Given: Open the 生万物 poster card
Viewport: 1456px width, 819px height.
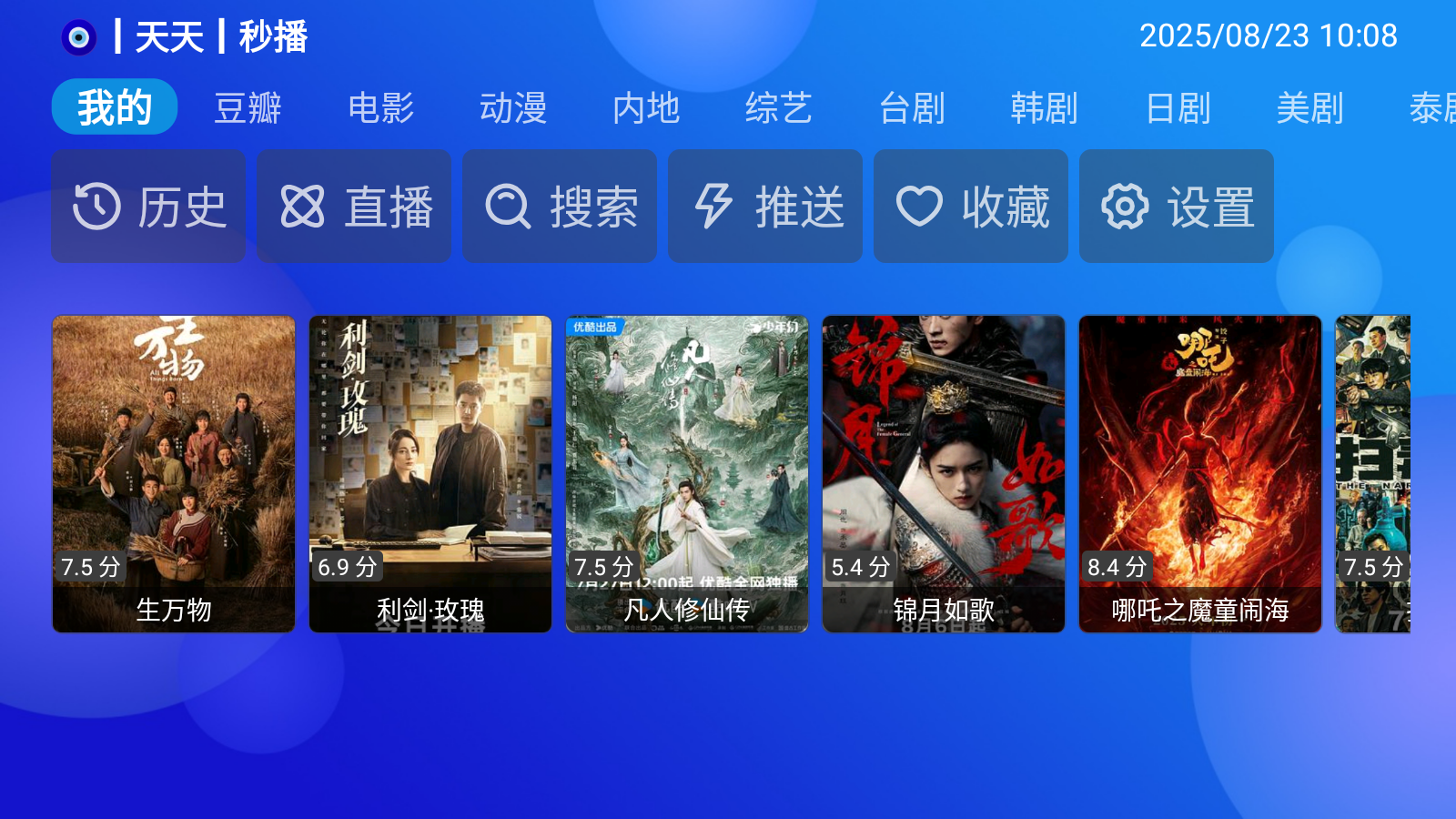Looking at the screenshot, I should [x=174, y=473].
